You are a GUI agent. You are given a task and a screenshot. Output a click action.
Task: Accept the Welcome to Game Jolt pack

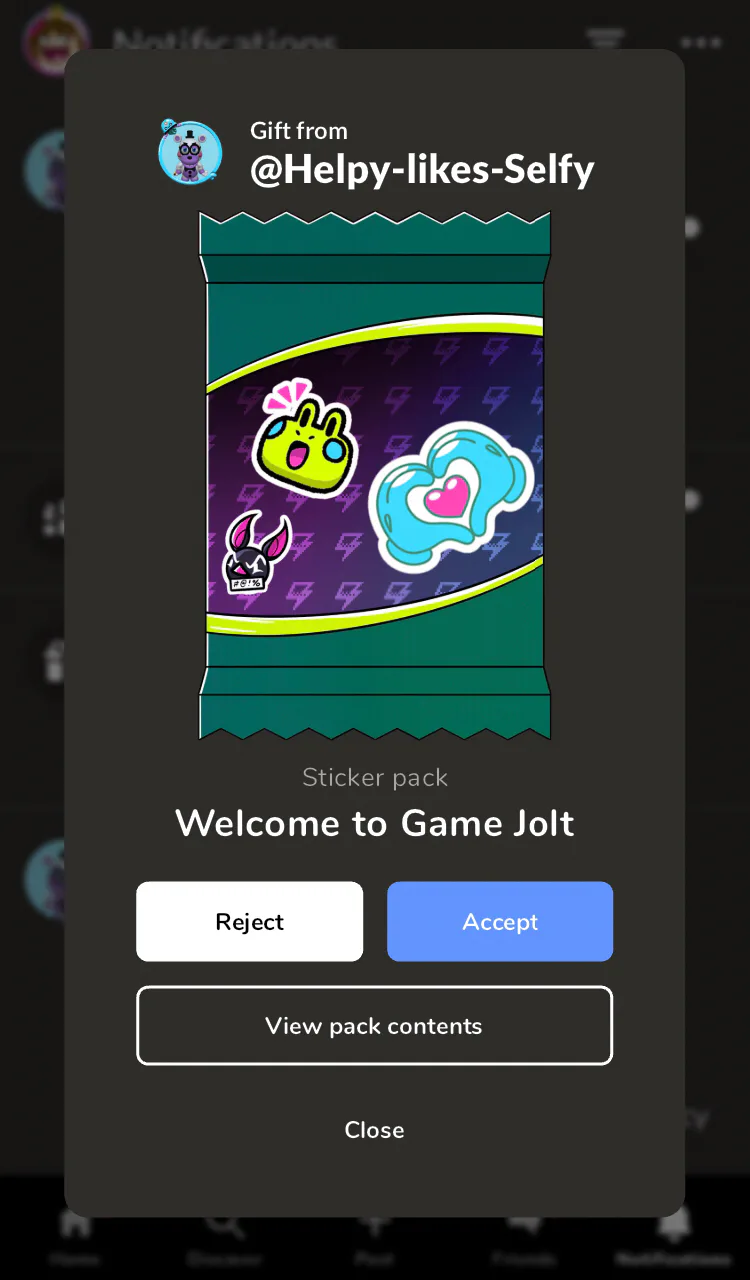500,921
